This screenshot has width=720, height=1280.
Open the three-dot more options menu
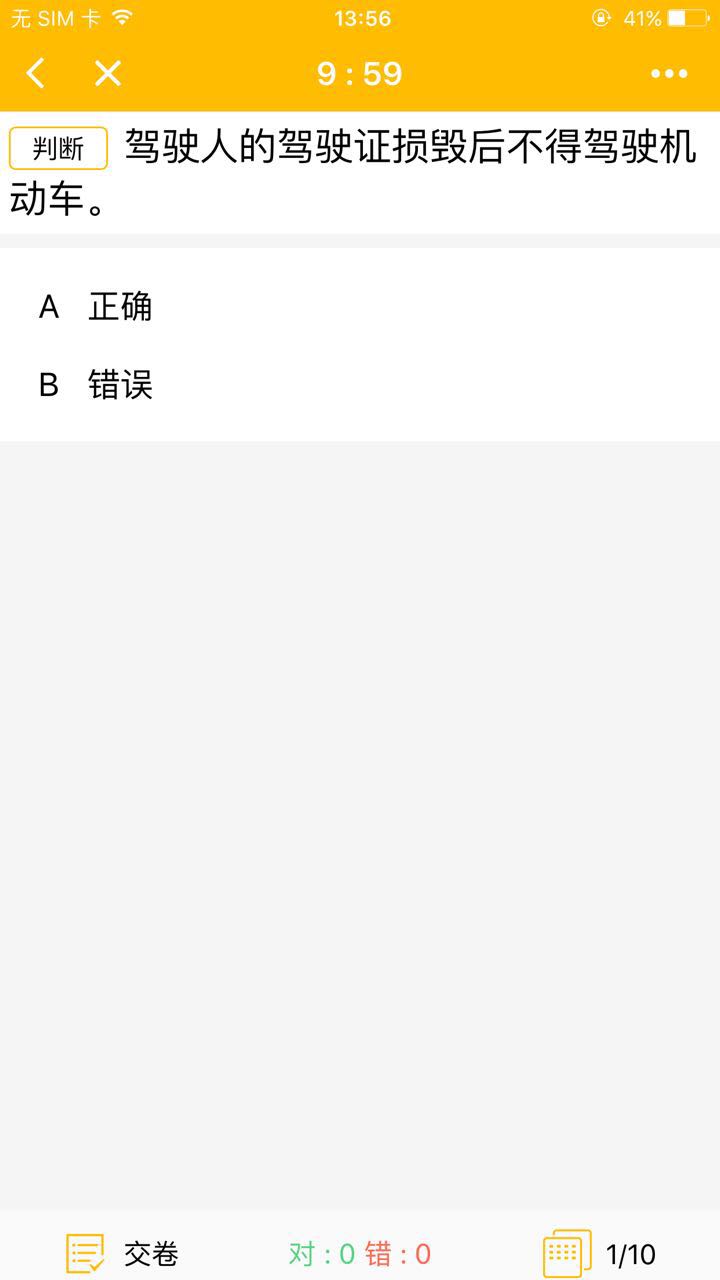click(x=669, y=73)
